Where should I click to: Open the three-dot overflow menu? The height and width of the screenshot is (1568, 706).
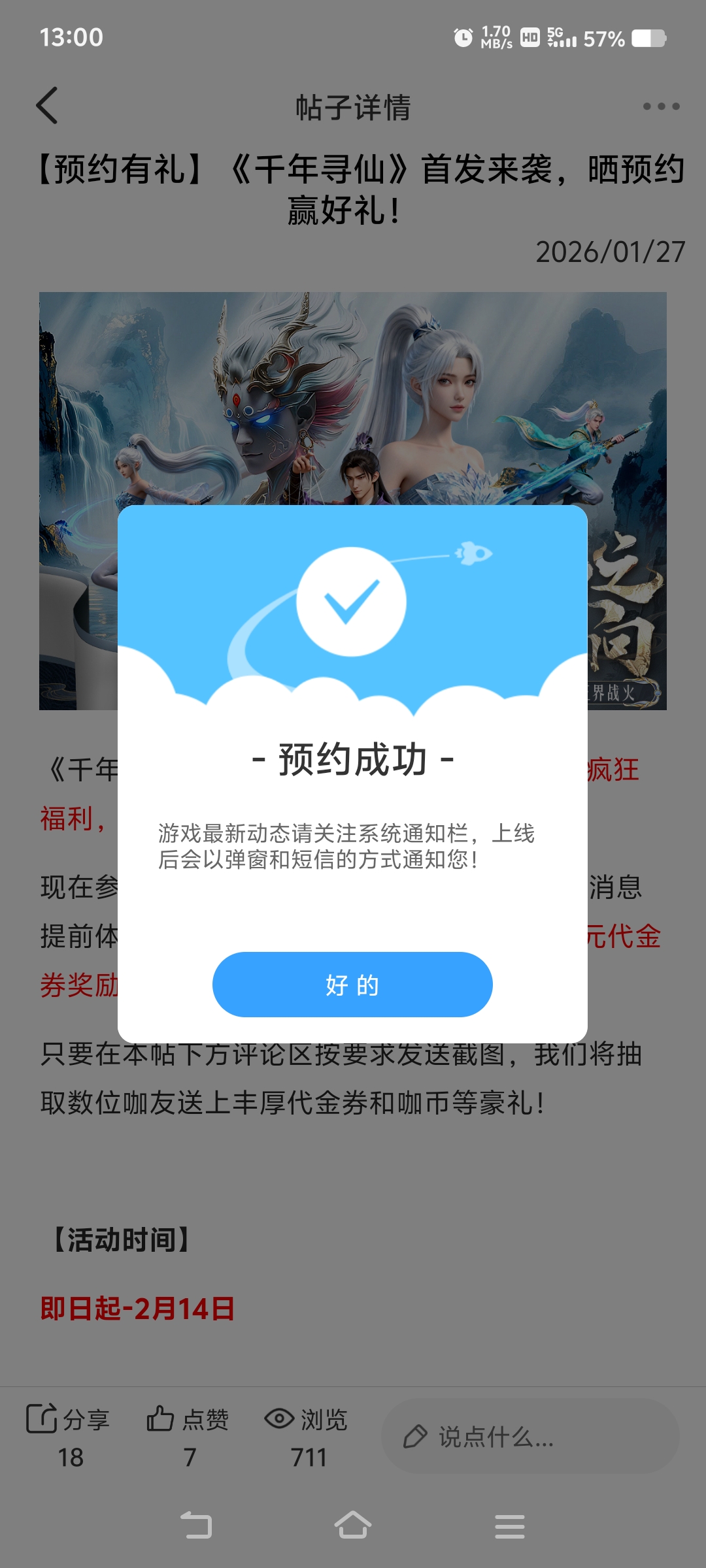pyautogui.click(x=661, y=106)
